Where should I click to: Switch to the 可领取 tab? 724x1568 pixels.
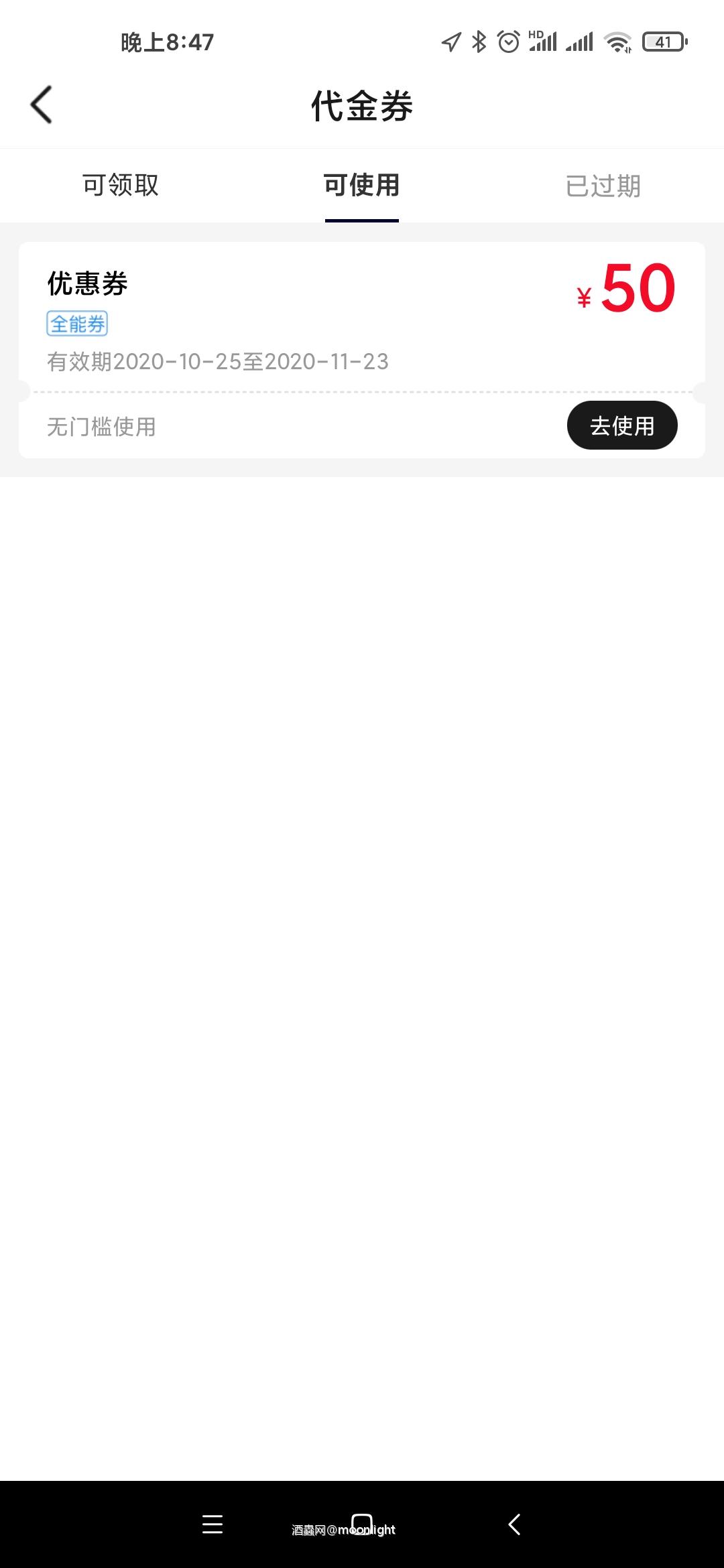(119, 186)
